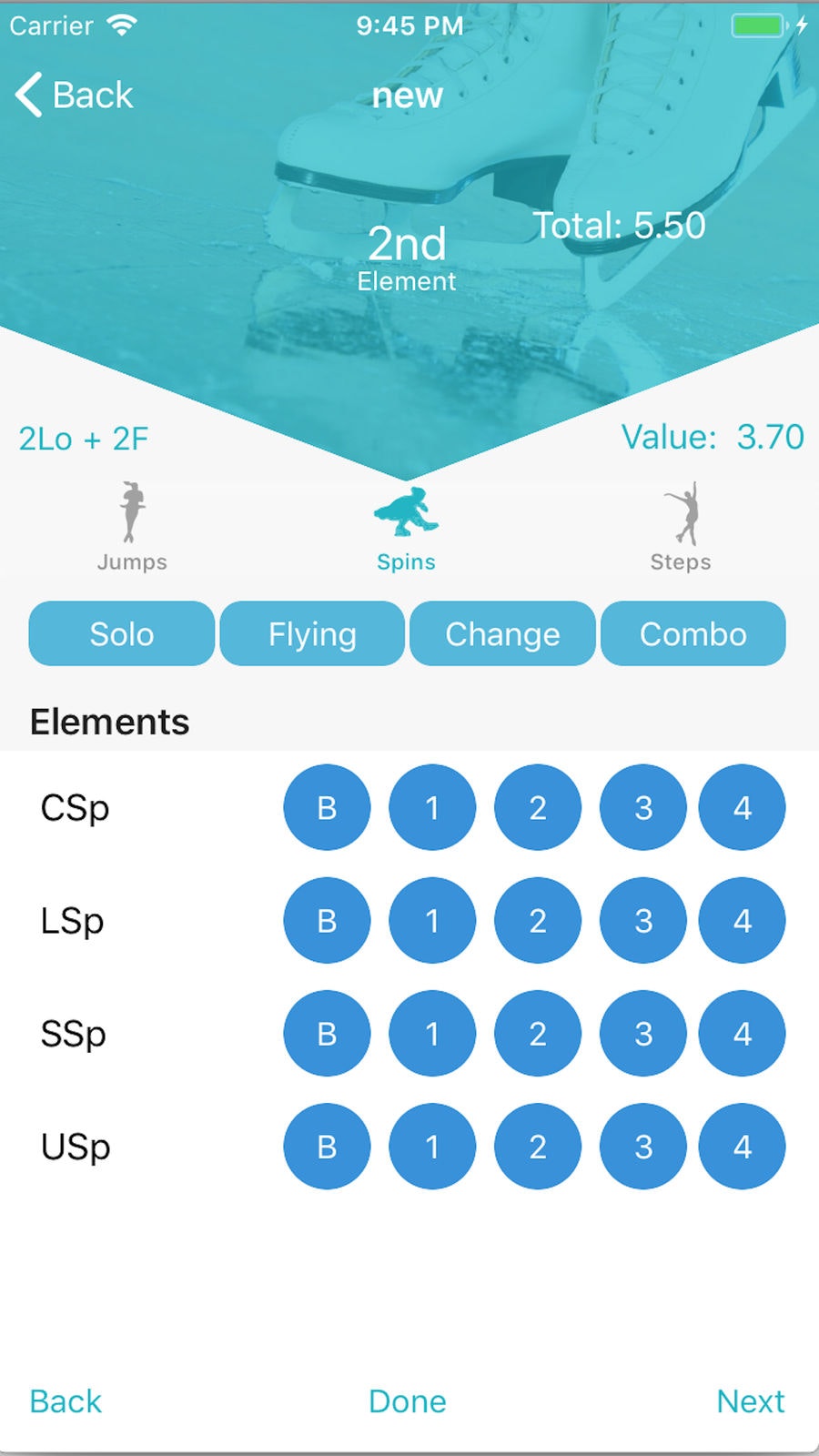819x1456 pixels.
Task: Choose the Change spin type
Action: pos(502,633)
